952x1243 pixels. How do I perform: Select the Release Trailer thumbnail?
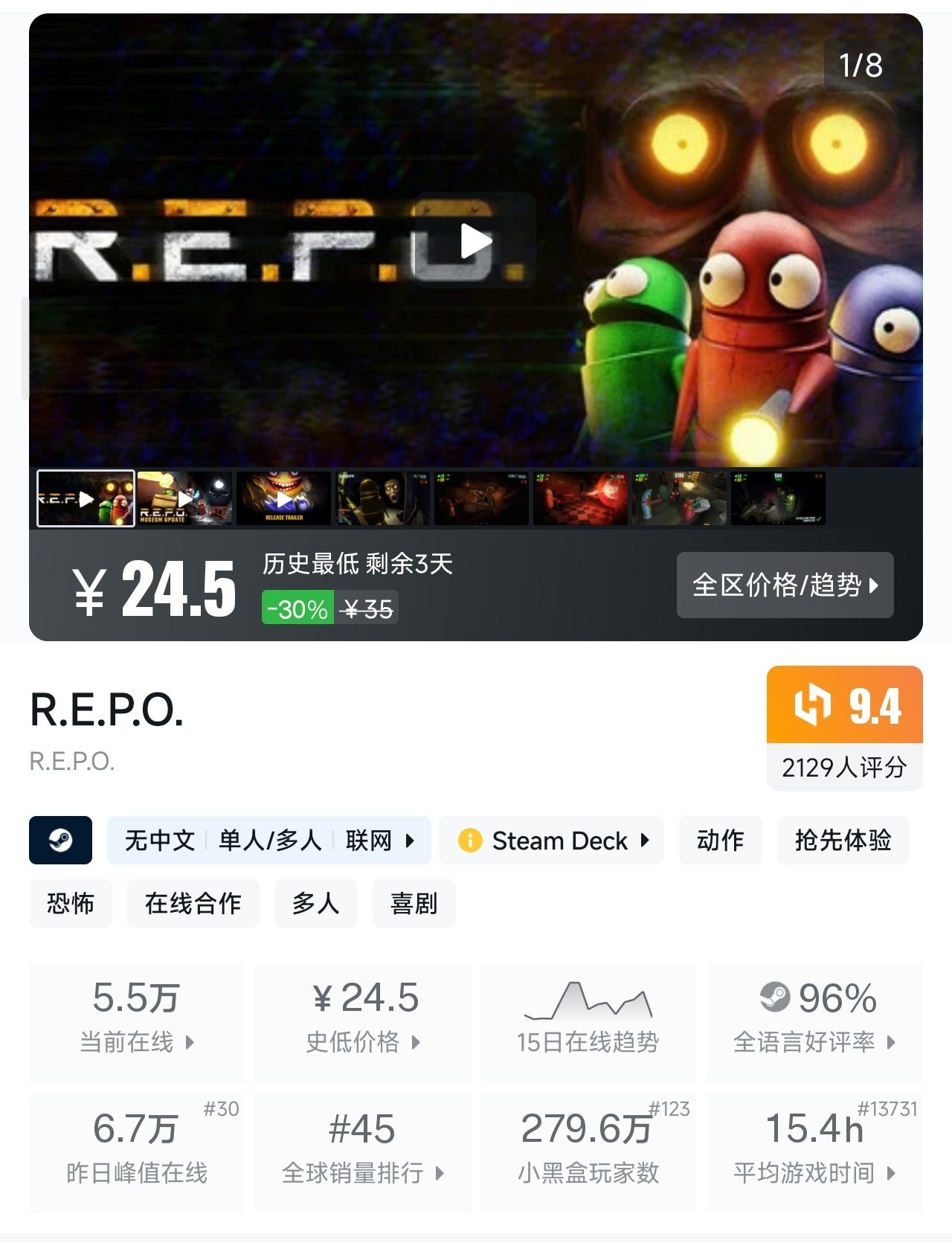(283, 498)
